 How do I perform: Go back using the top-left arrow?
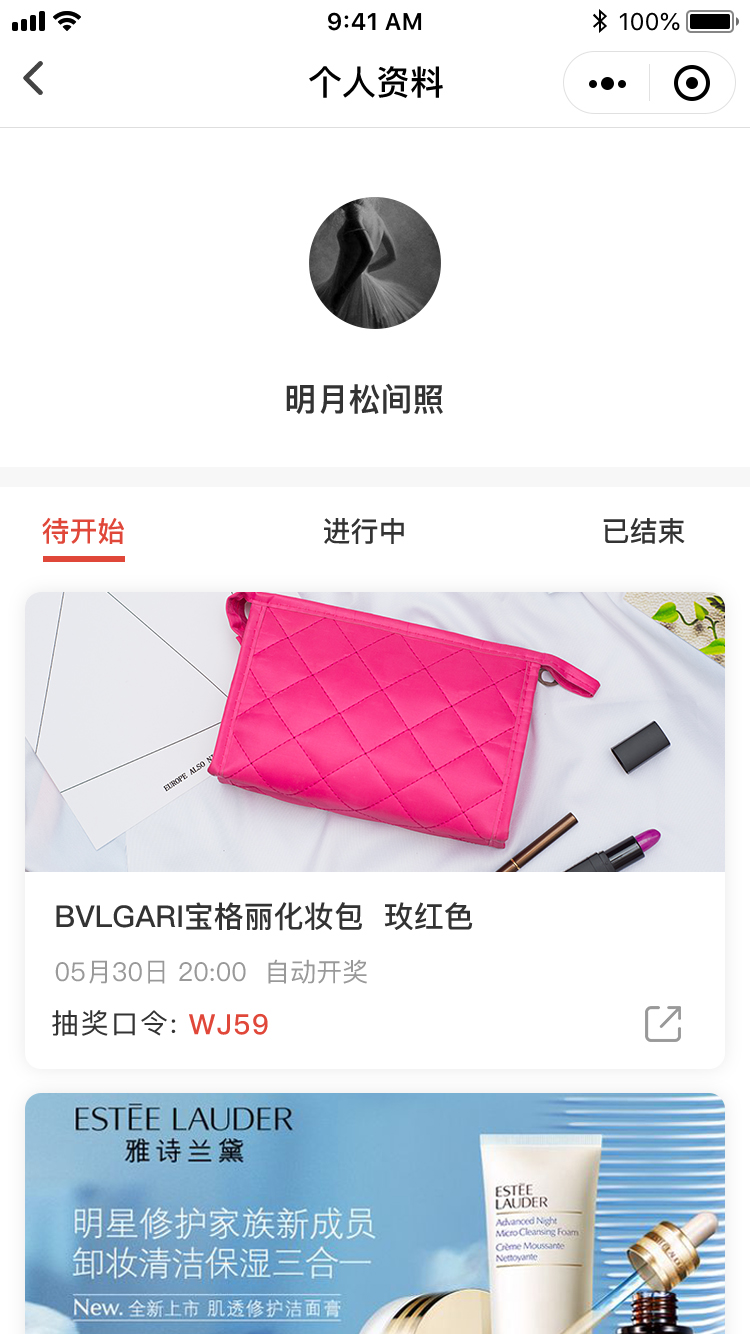point(34,79)
